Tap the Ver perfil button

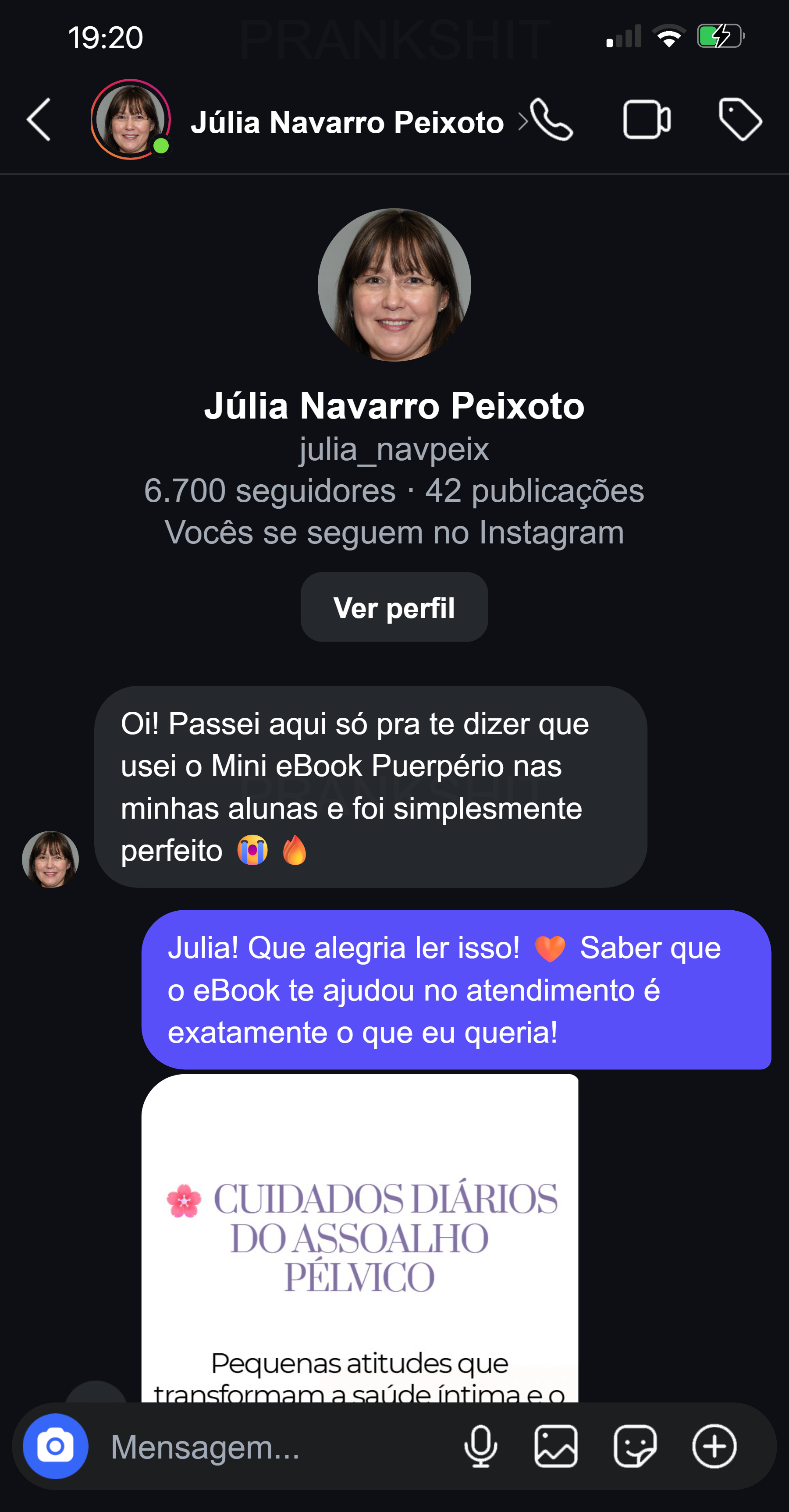click(394, 607)
